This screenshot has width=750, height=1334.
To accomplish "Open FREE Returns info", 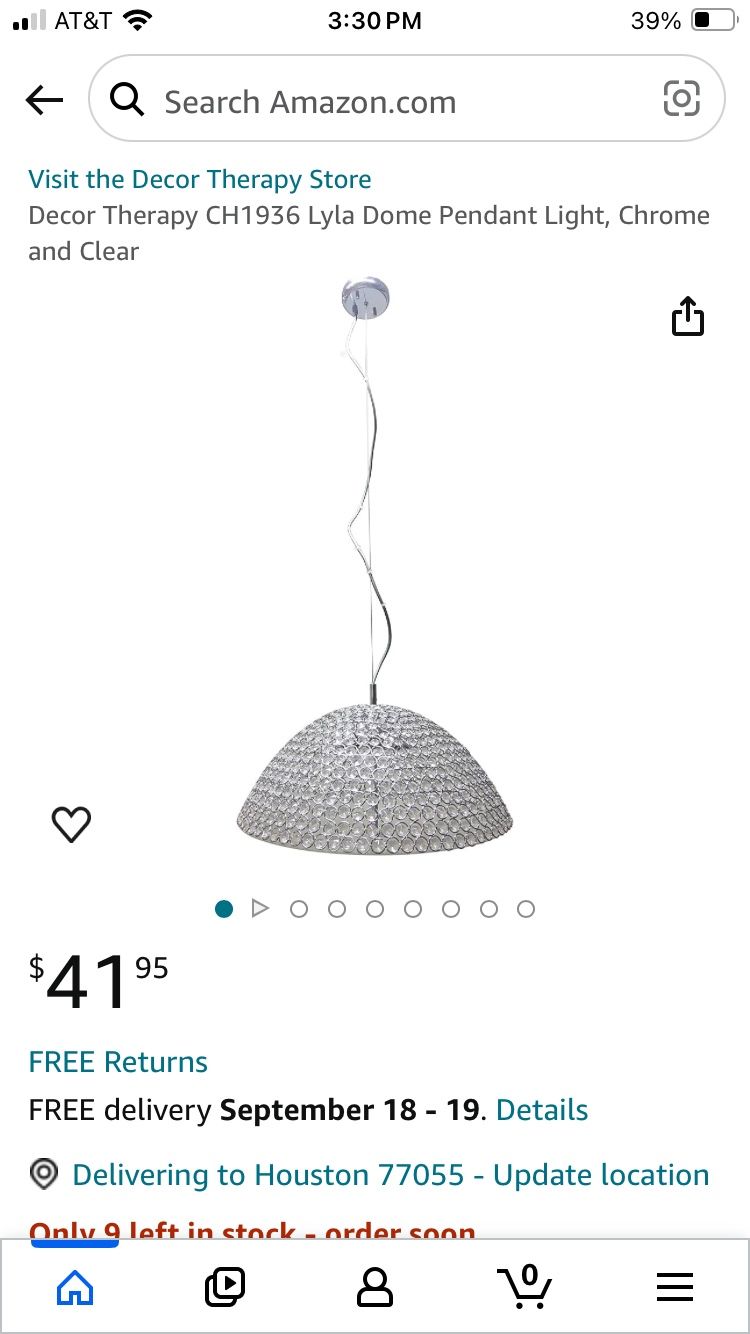I will [x=118, y=1062].
